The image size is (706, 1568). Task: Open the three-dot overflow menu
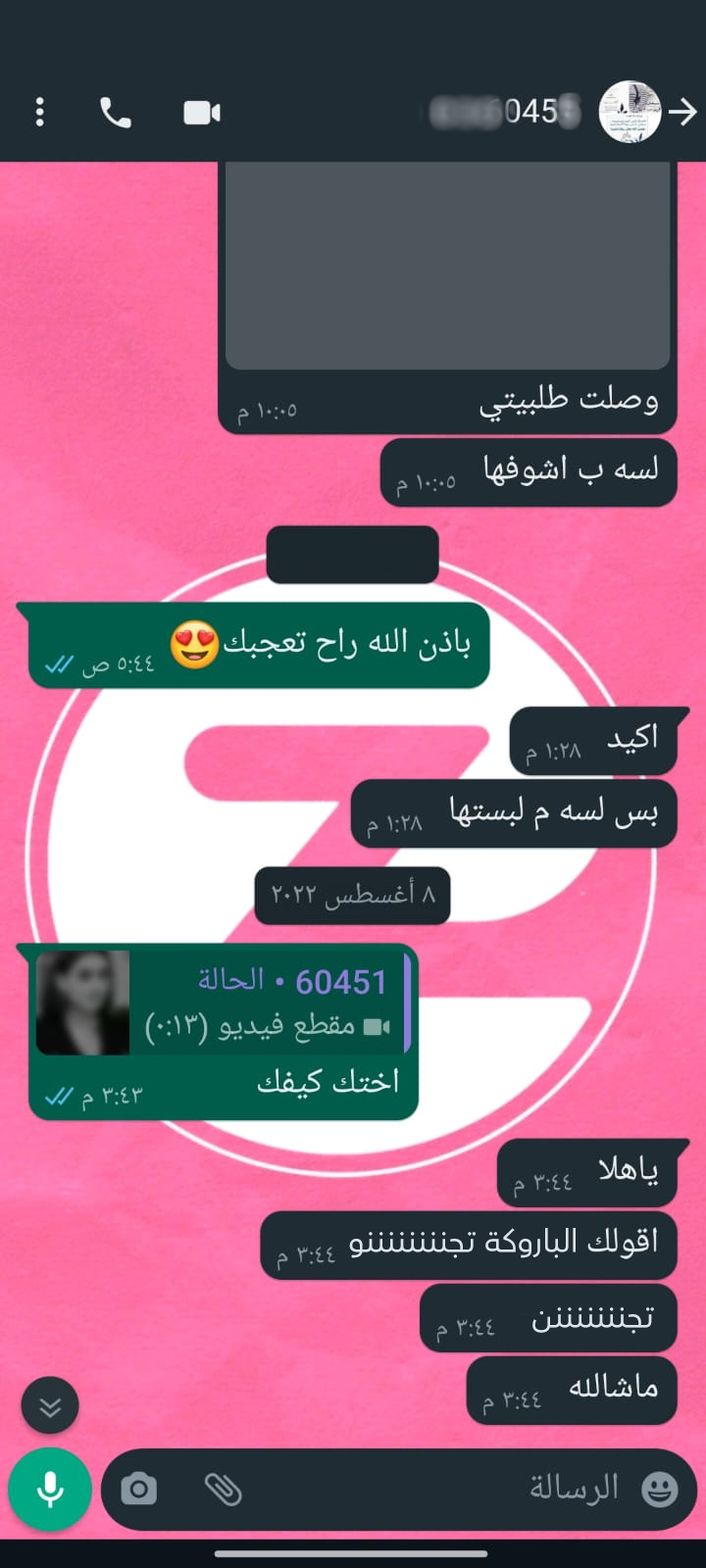tap(39, 113)
